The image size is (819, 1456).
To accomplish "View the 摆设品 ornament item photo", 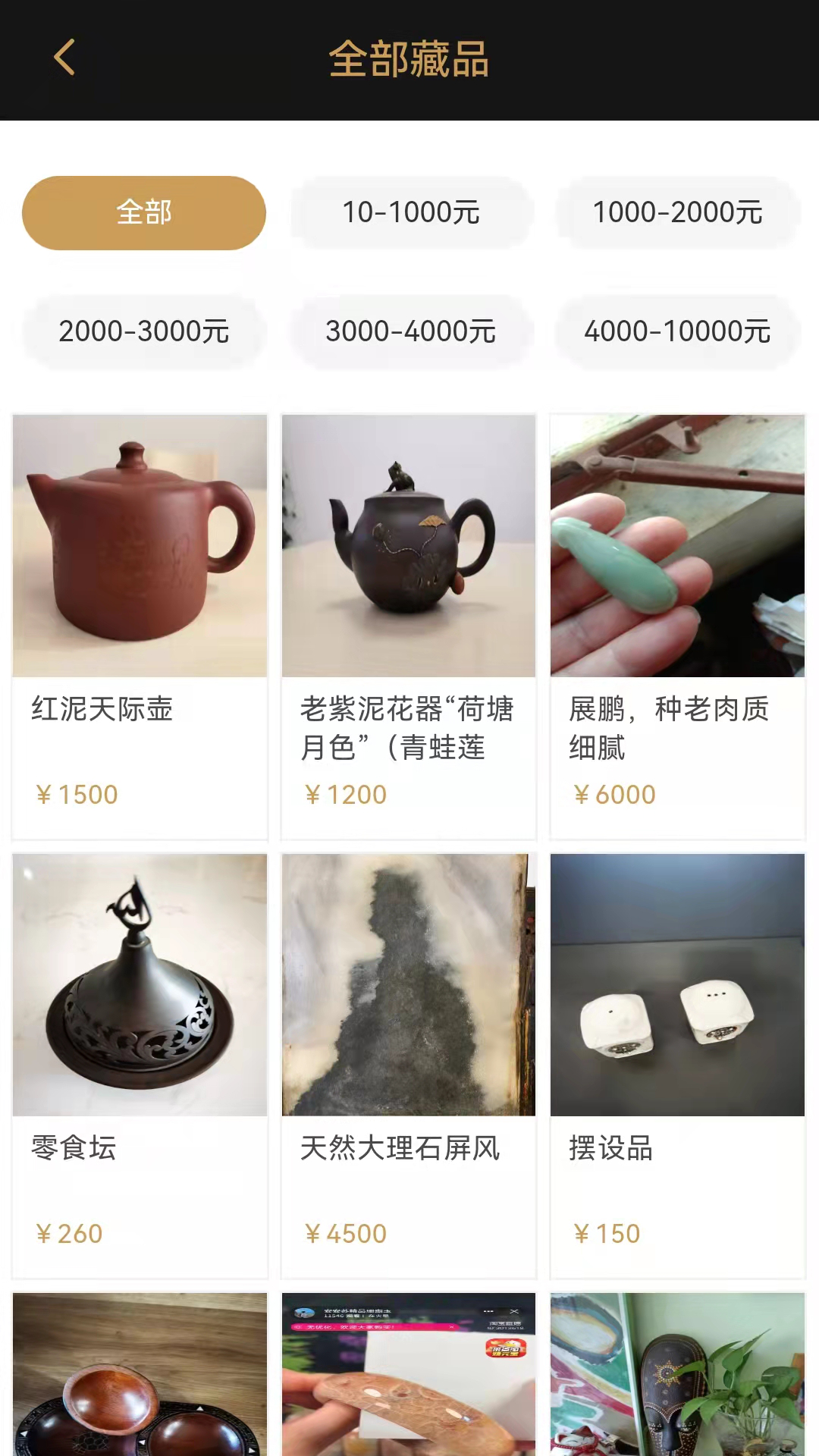I will tap(676, 986).
